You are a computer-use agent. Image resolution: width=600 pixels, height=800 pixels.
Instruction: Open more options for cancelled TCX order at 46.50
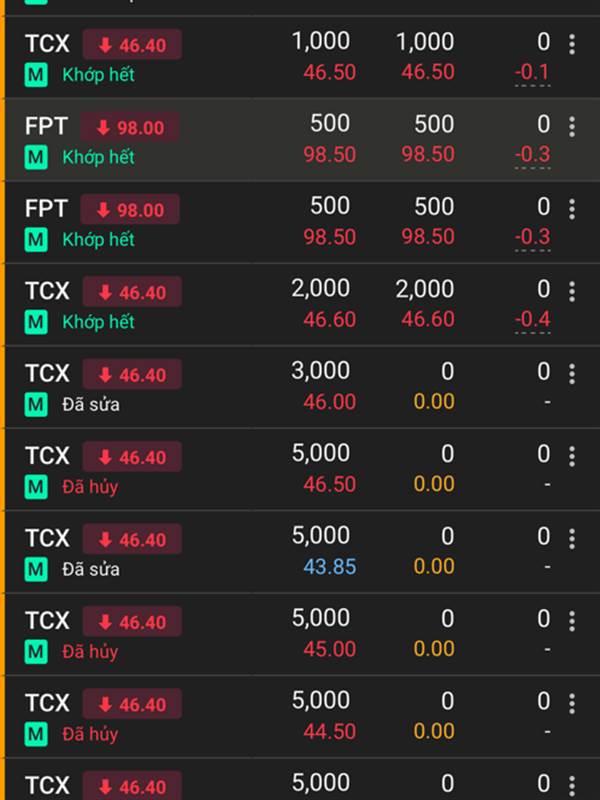tap(572, 456)
